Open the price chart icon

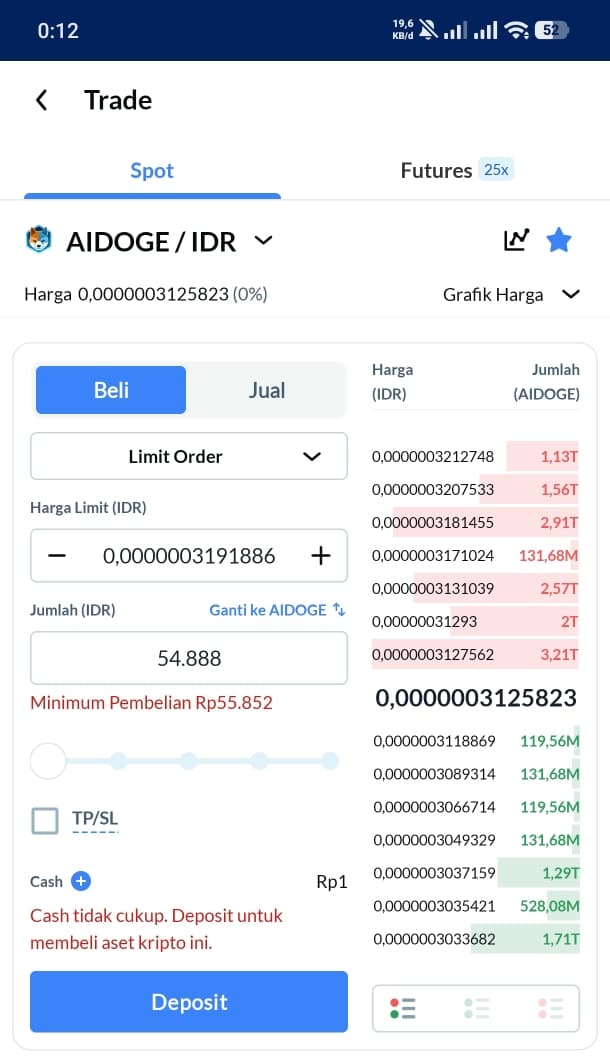[517, 240]
